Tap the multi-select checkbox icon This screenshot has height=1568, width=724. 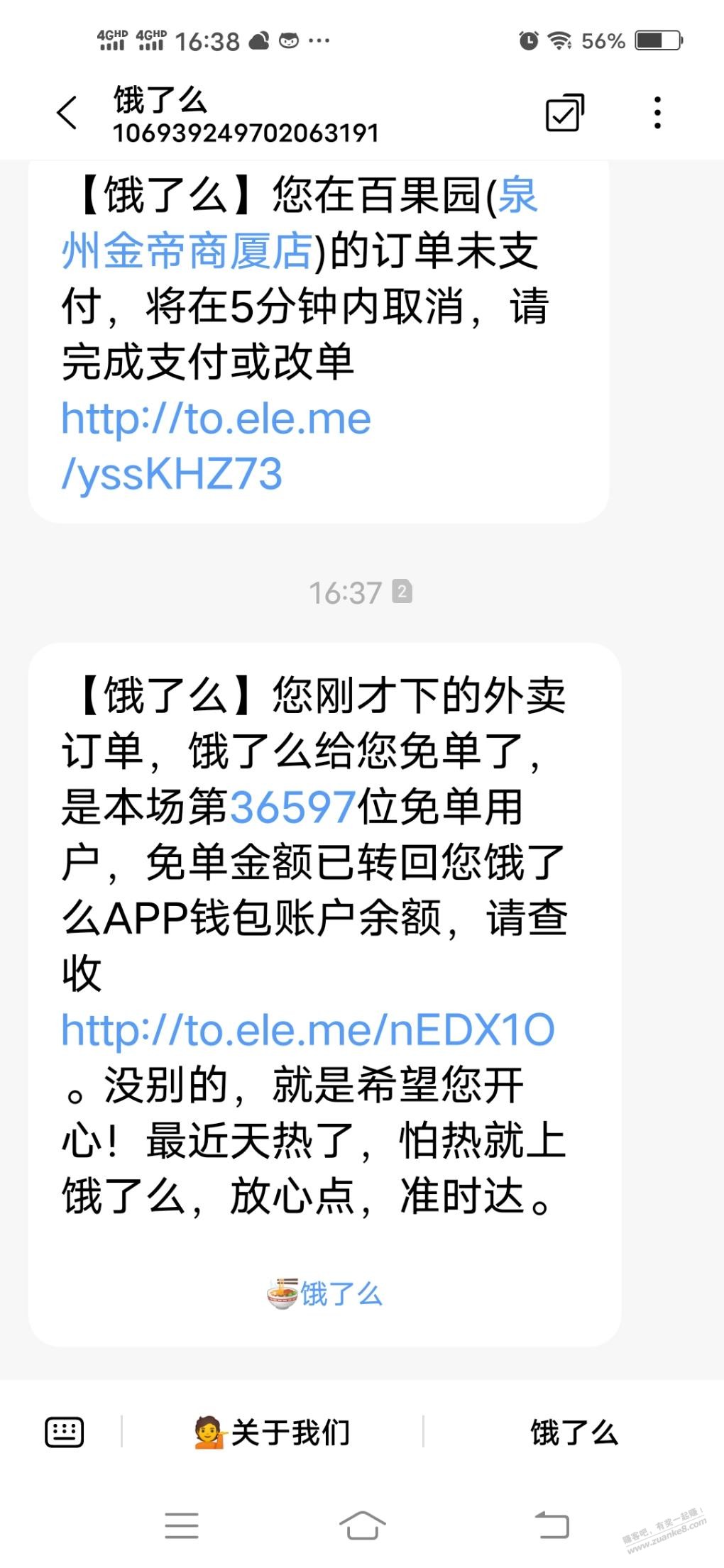[x=565, y=113]
